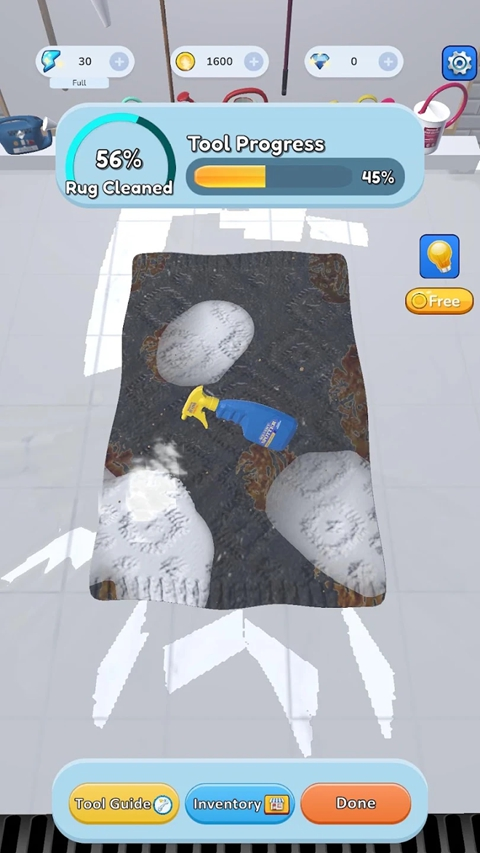This screenshot has width=480, height=853.
Task: Select the blue spray bottle on the rug
Action: click(x=240, y=418)
